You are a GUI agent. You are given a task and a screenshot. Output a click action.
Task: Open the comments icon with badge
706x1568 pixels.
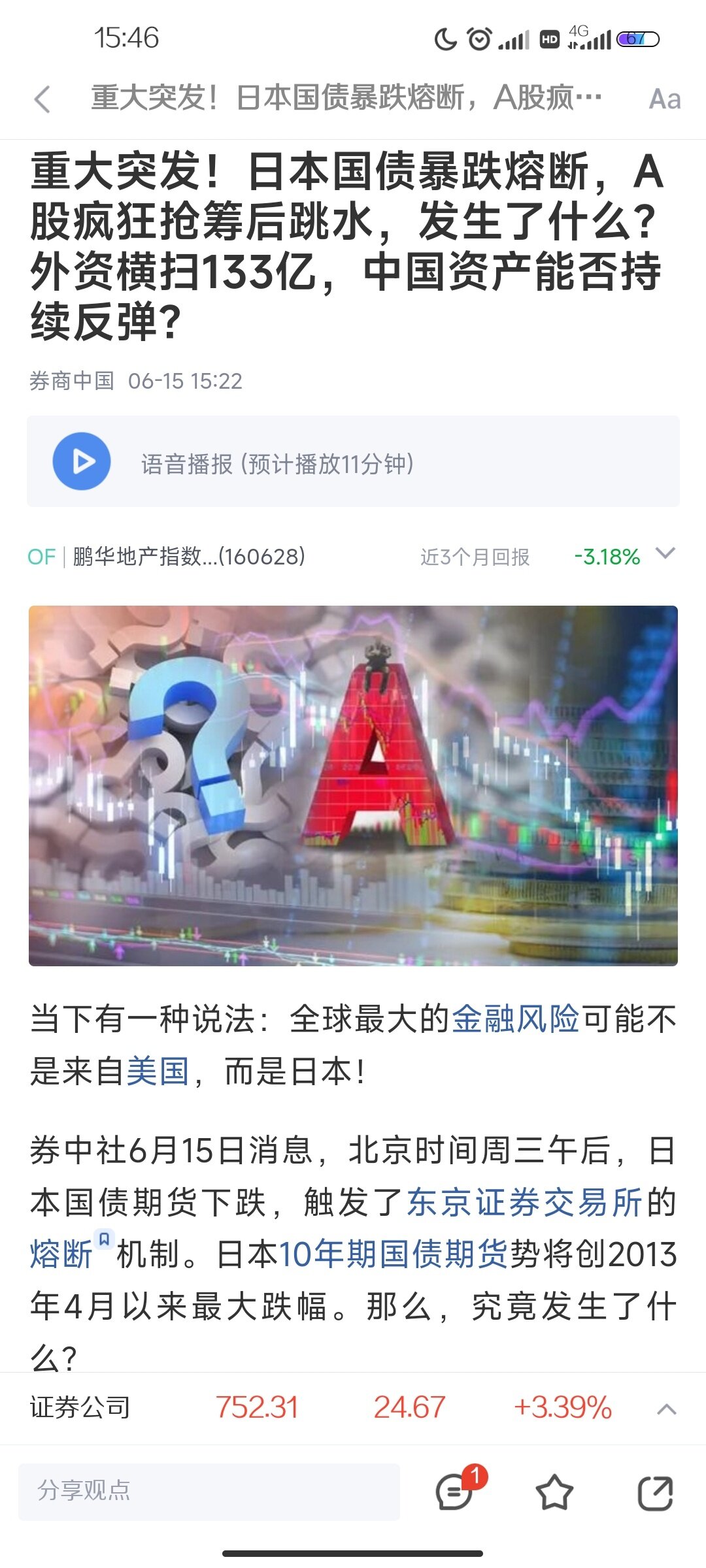455,1492
